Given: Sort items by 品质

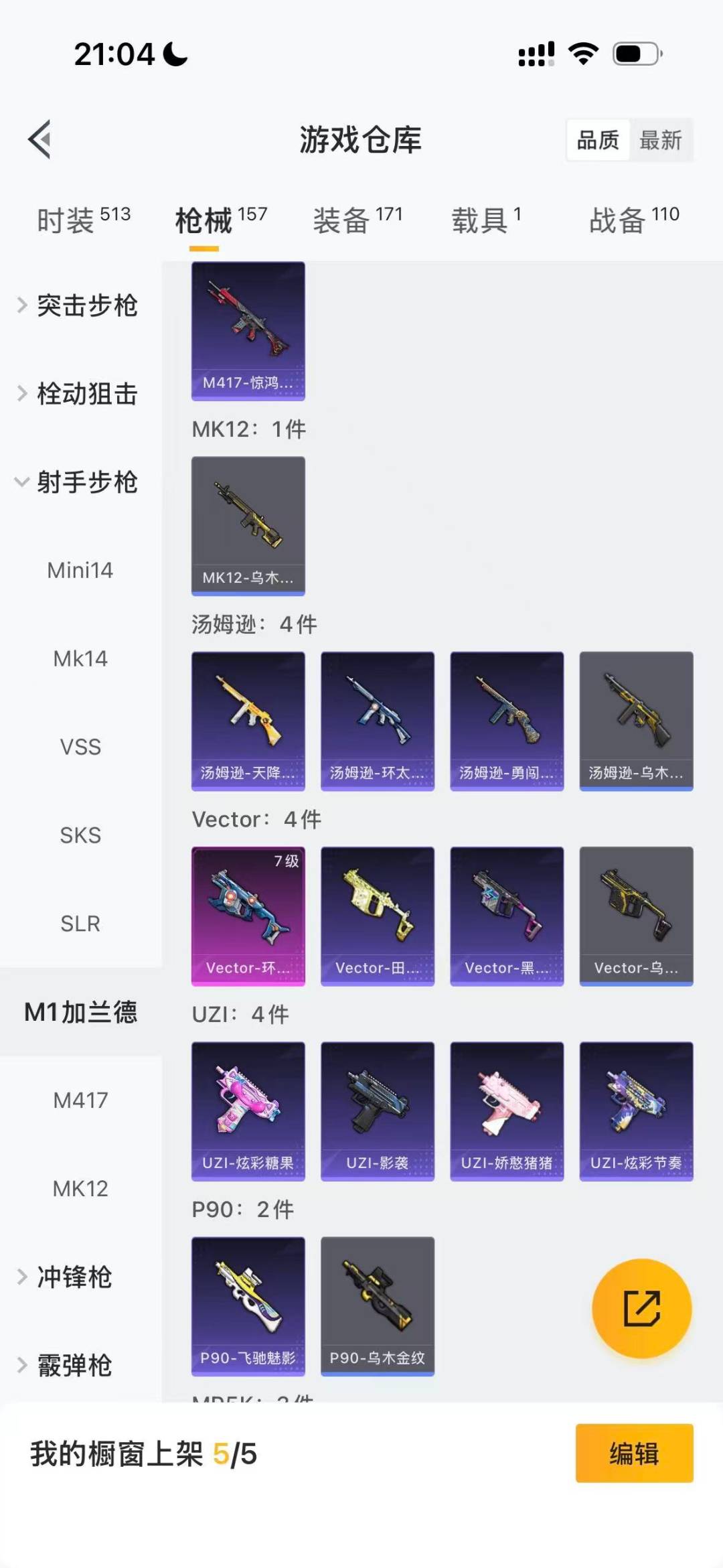Looking at the screenshot, I should pyautogui.click(x=598, y=140).
